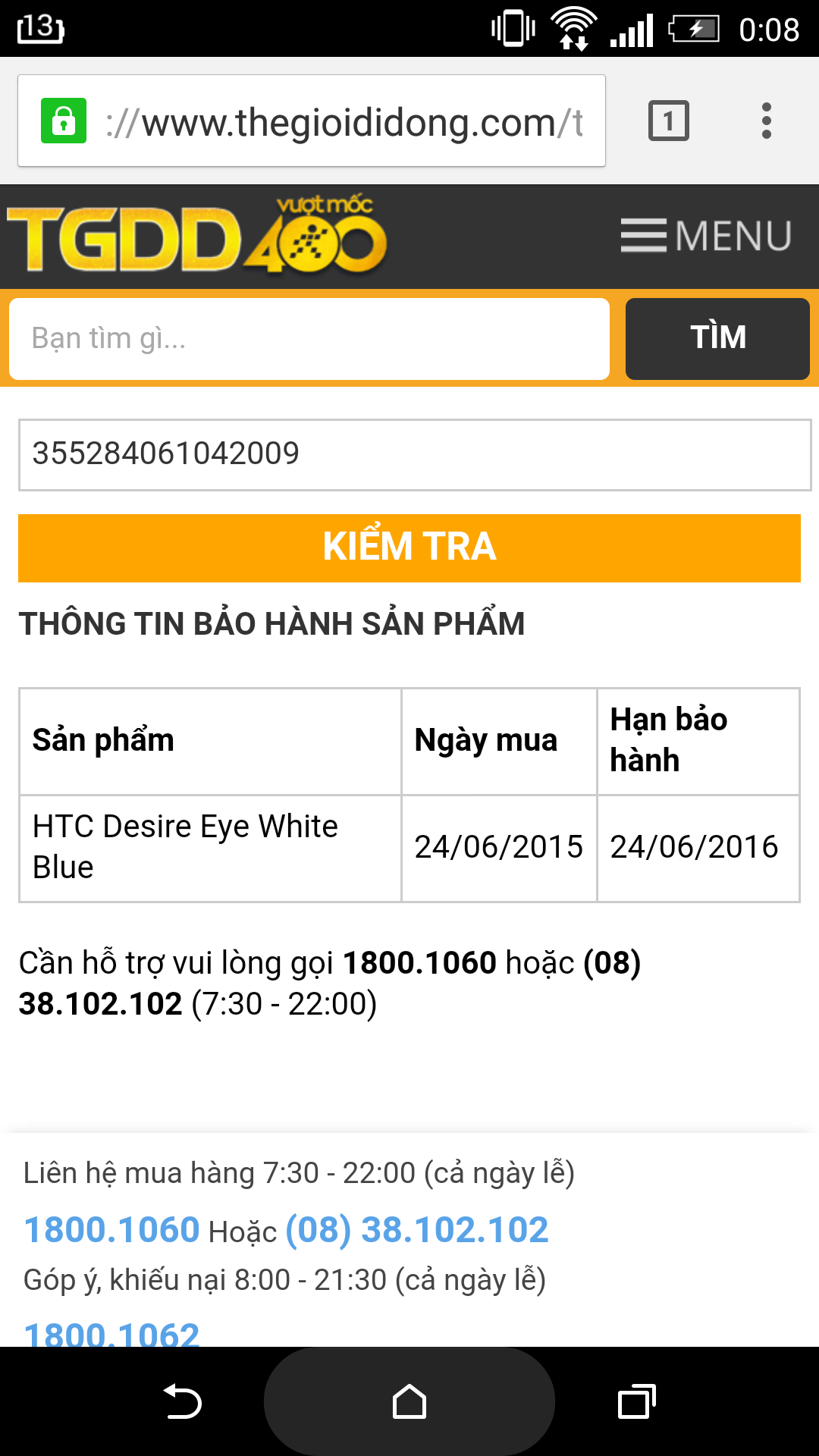This screenshot has height=1456, width=819.
Task: Tap the TÌM search button
Action: (717, 338)
